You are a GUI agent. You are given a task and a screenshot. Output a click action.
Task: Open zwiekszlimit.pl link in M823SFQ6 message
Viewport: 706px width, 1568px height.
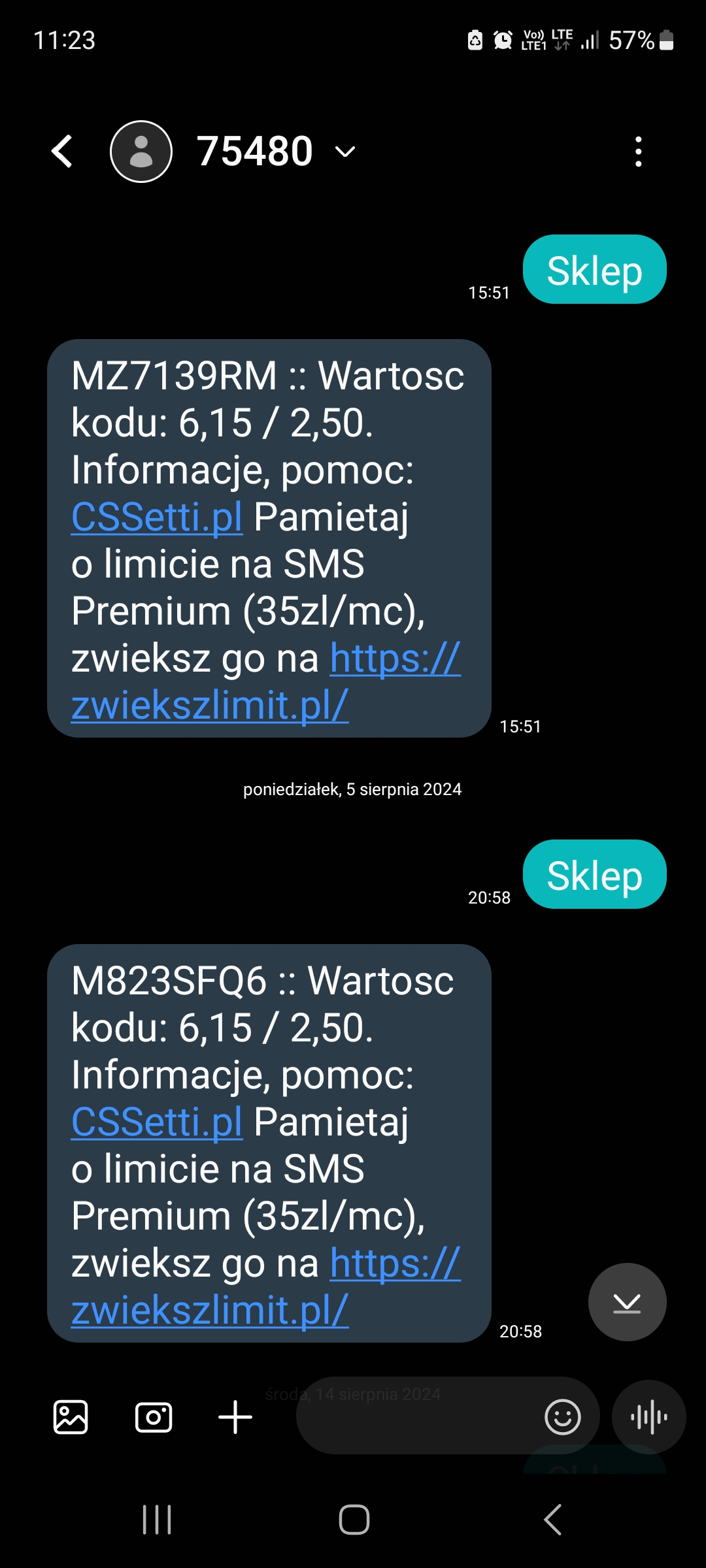(x=209, y=1311)
